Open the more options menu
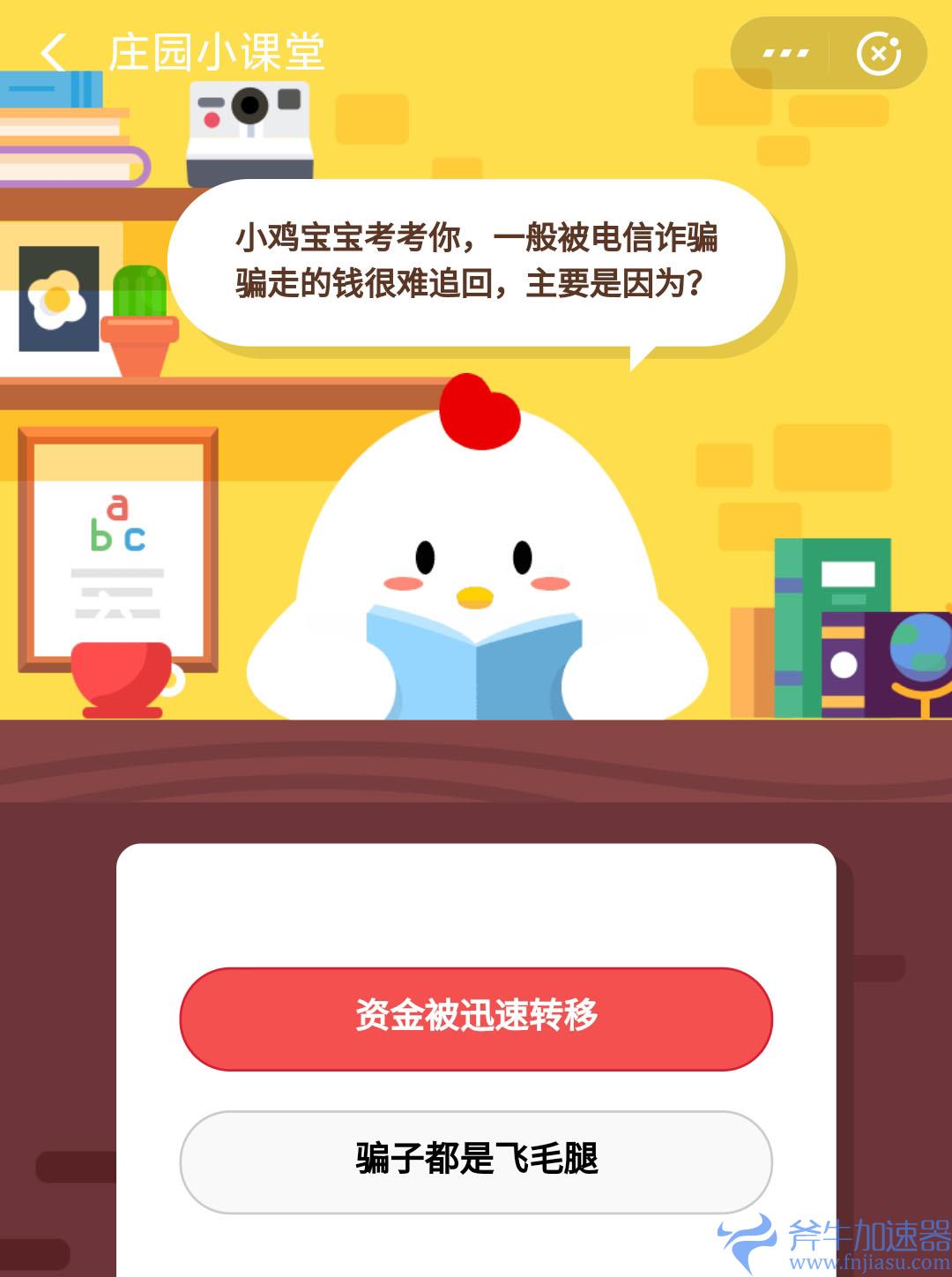952x1277 pixels. coord(785,54)
